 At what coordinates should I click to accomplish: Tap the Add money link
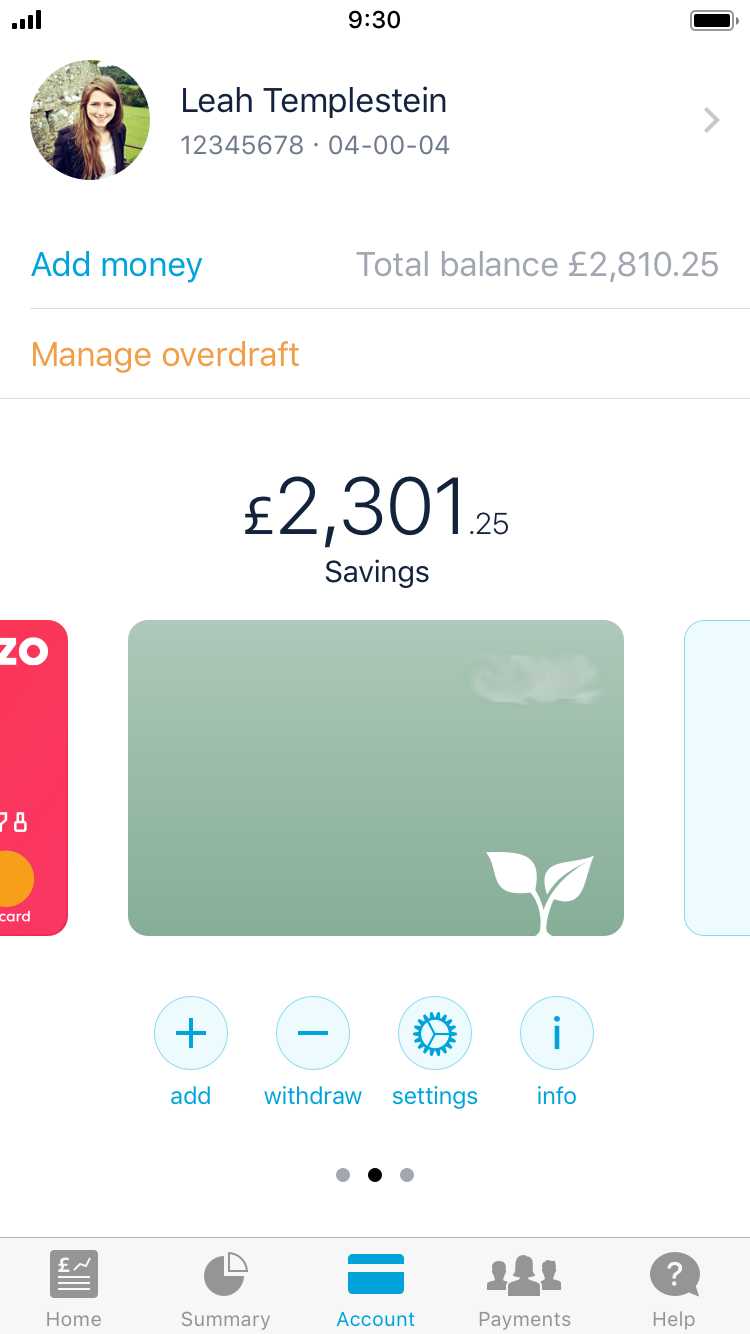pyautogui.click(x=117, y=265)
